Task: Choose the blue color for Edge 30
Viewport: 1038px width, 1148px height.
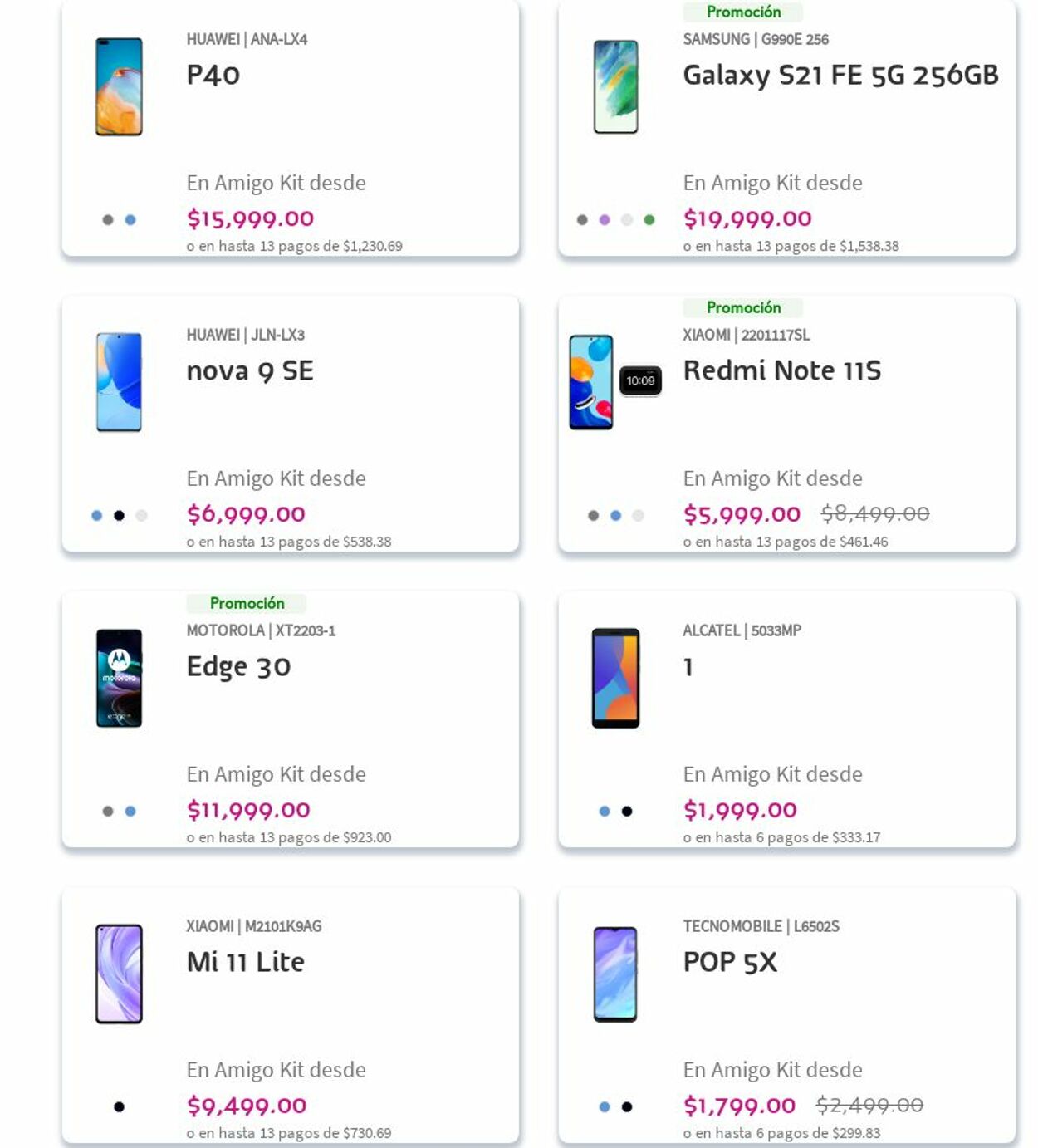Action: pyautogui.click(x=130, y=812)
